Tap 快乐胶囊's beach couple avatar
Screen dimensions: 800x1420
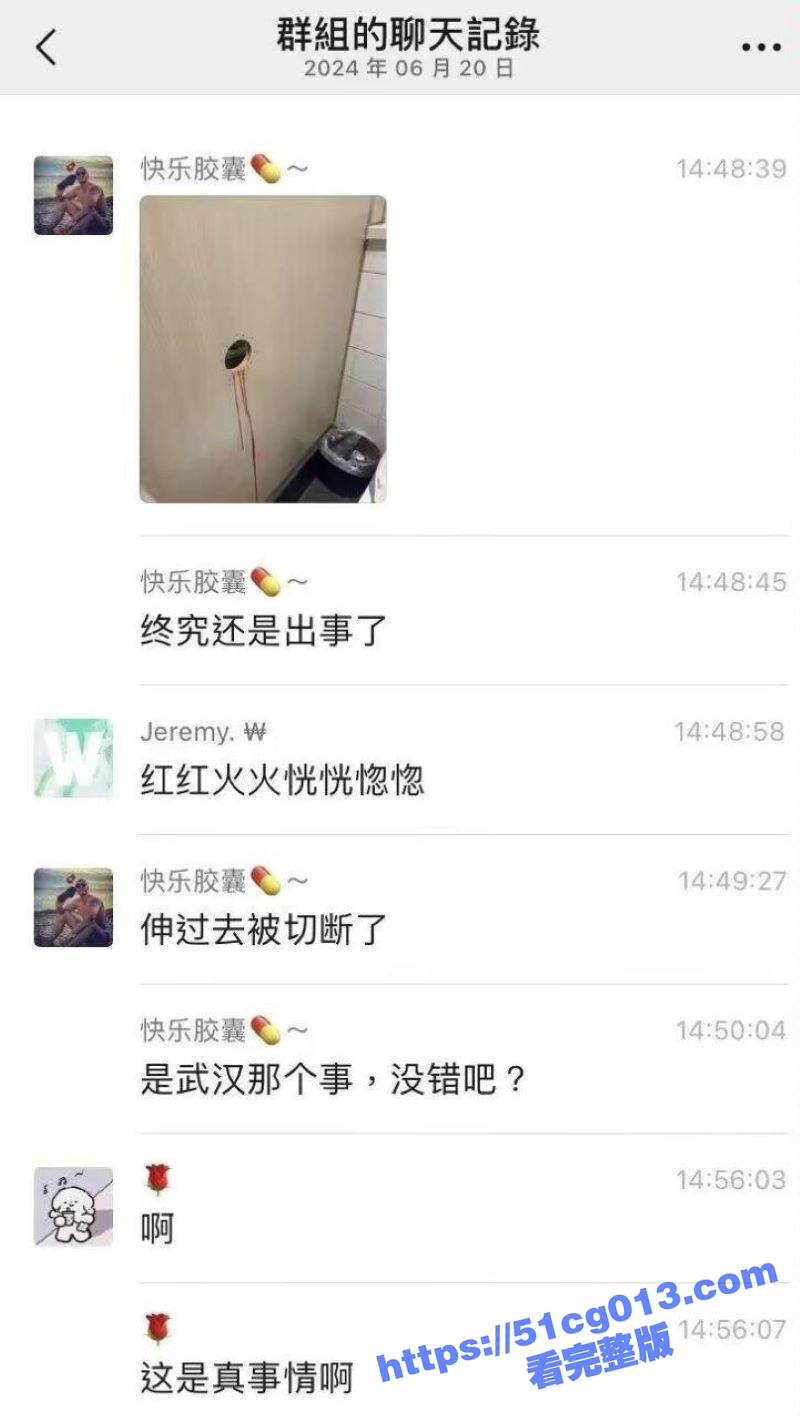[72, 195]
